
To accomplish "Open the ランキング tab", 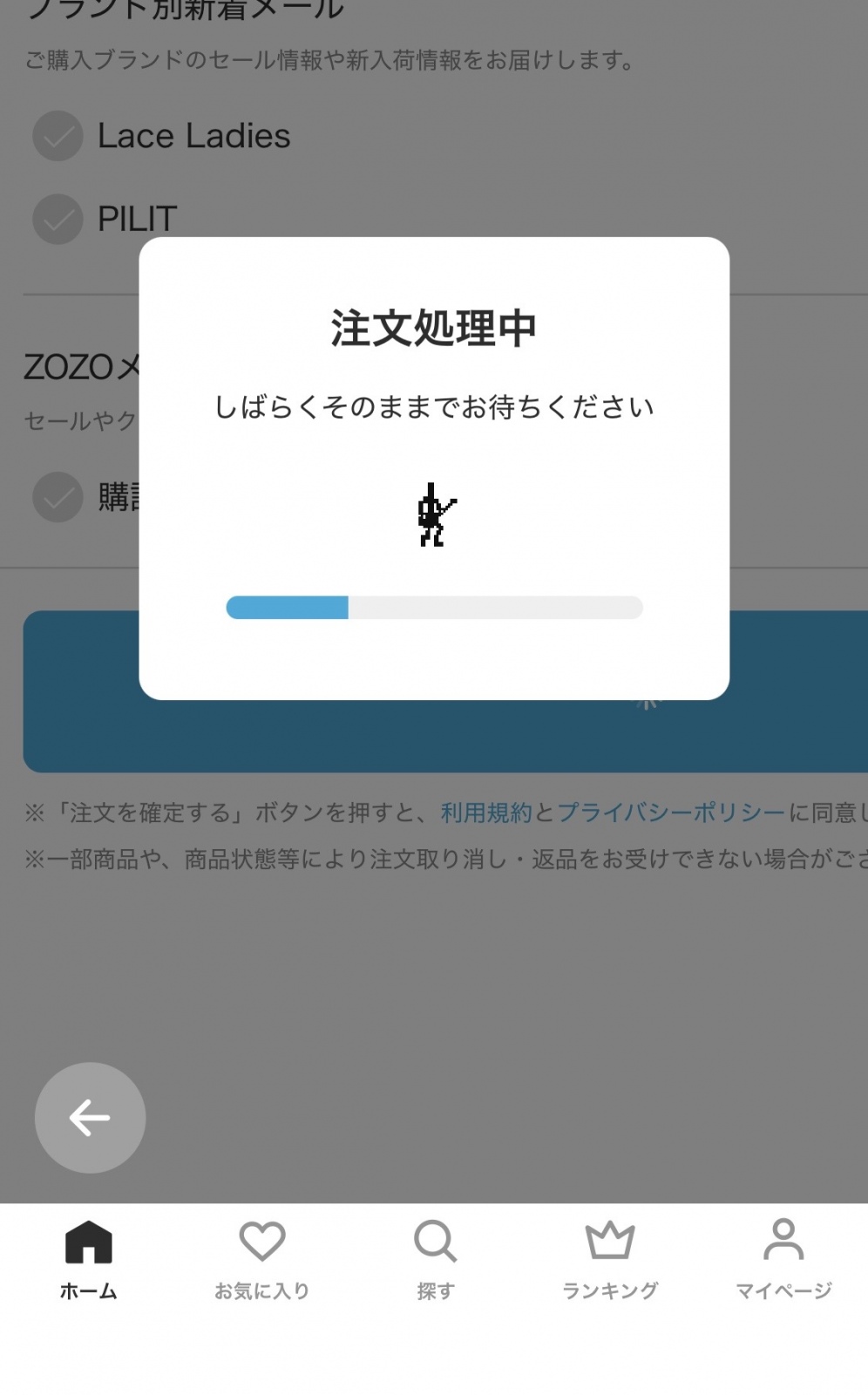I will coord(610,1259).
